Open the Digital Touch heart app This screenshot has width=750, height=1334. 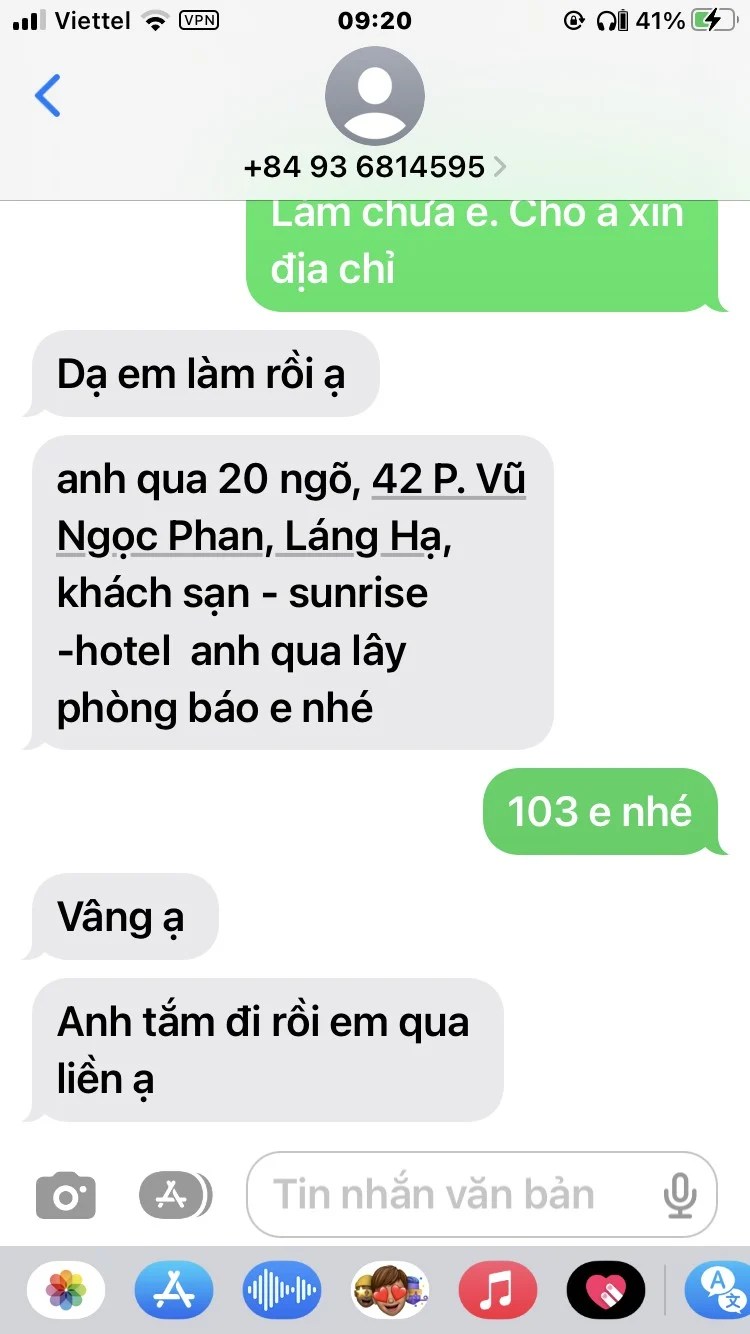pos(605,1290)
